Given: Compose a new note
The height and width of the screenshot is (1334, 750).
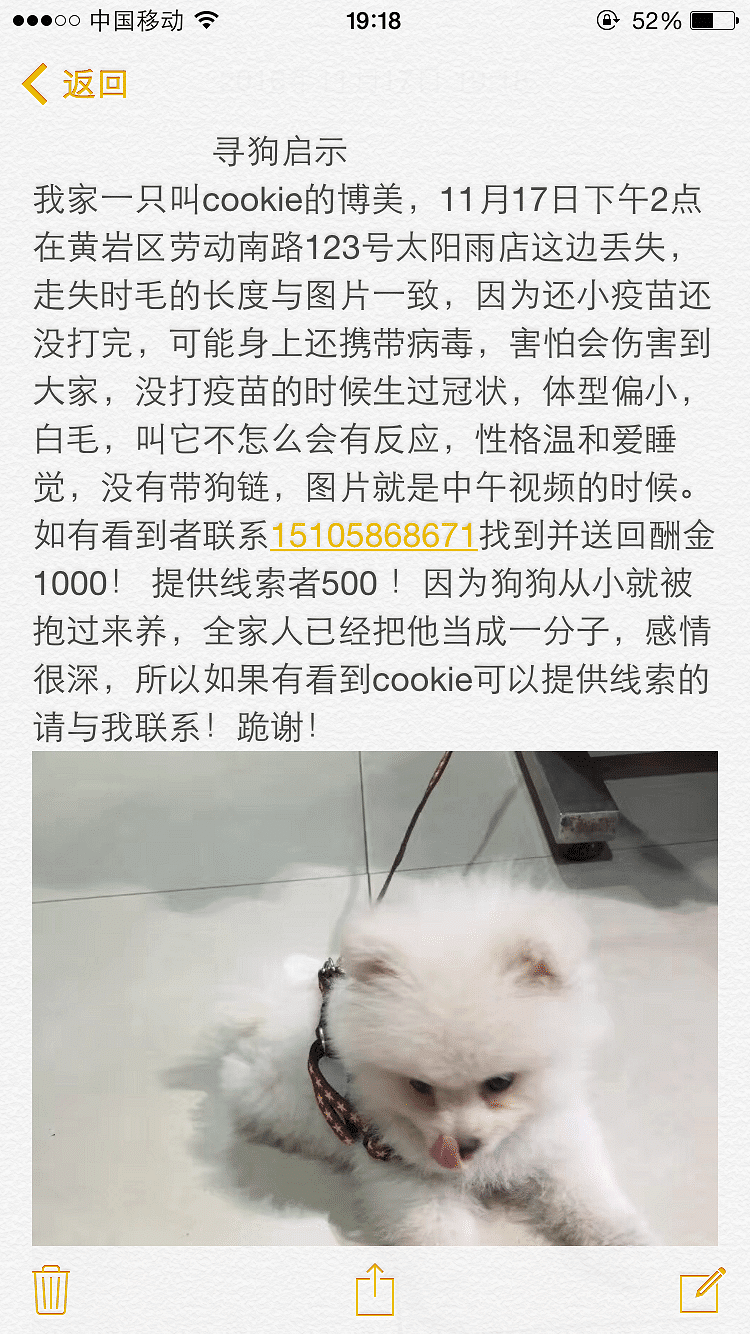Looking at the screenshot, I should pyautogui.click(x=702, y=1289).
